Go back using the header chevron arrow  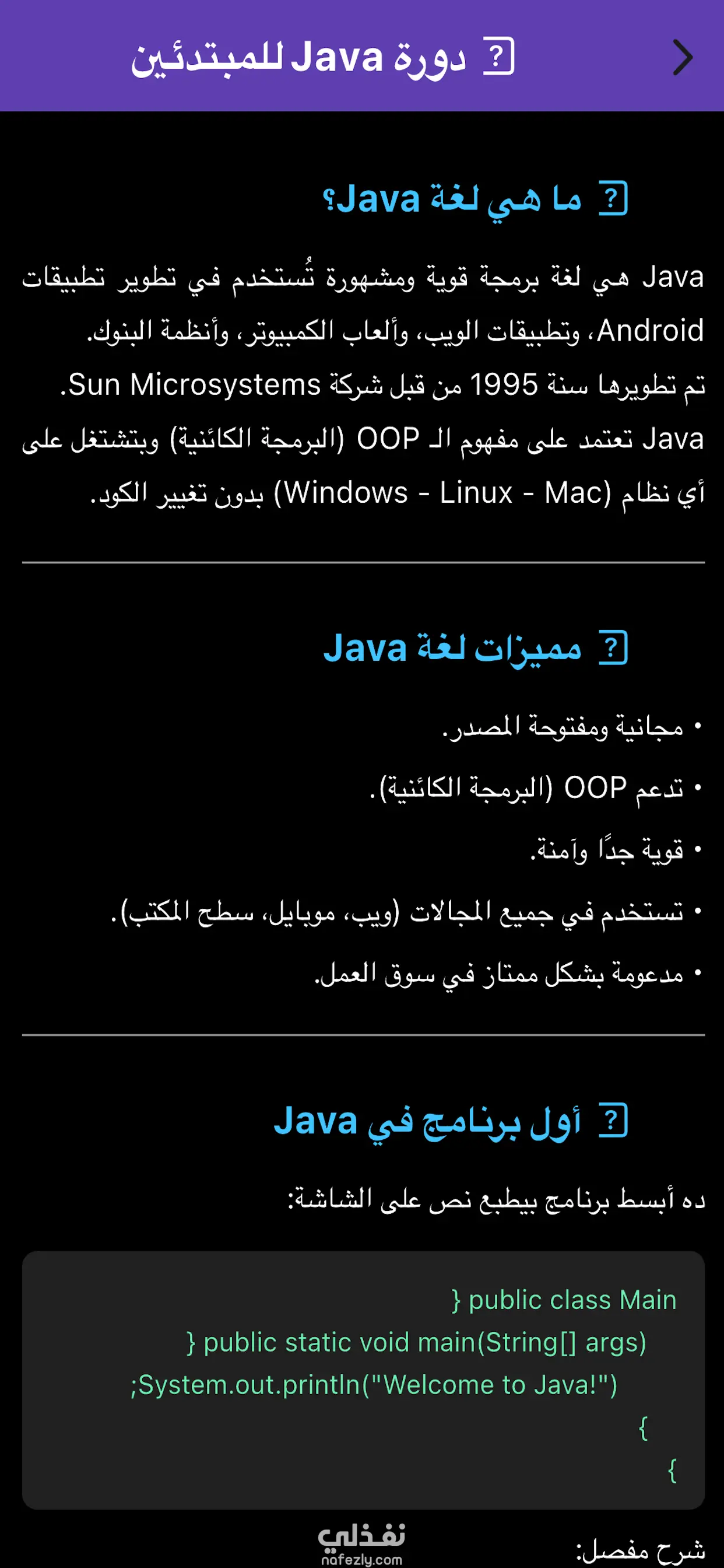pyautogui.click(x=683, y=58)
